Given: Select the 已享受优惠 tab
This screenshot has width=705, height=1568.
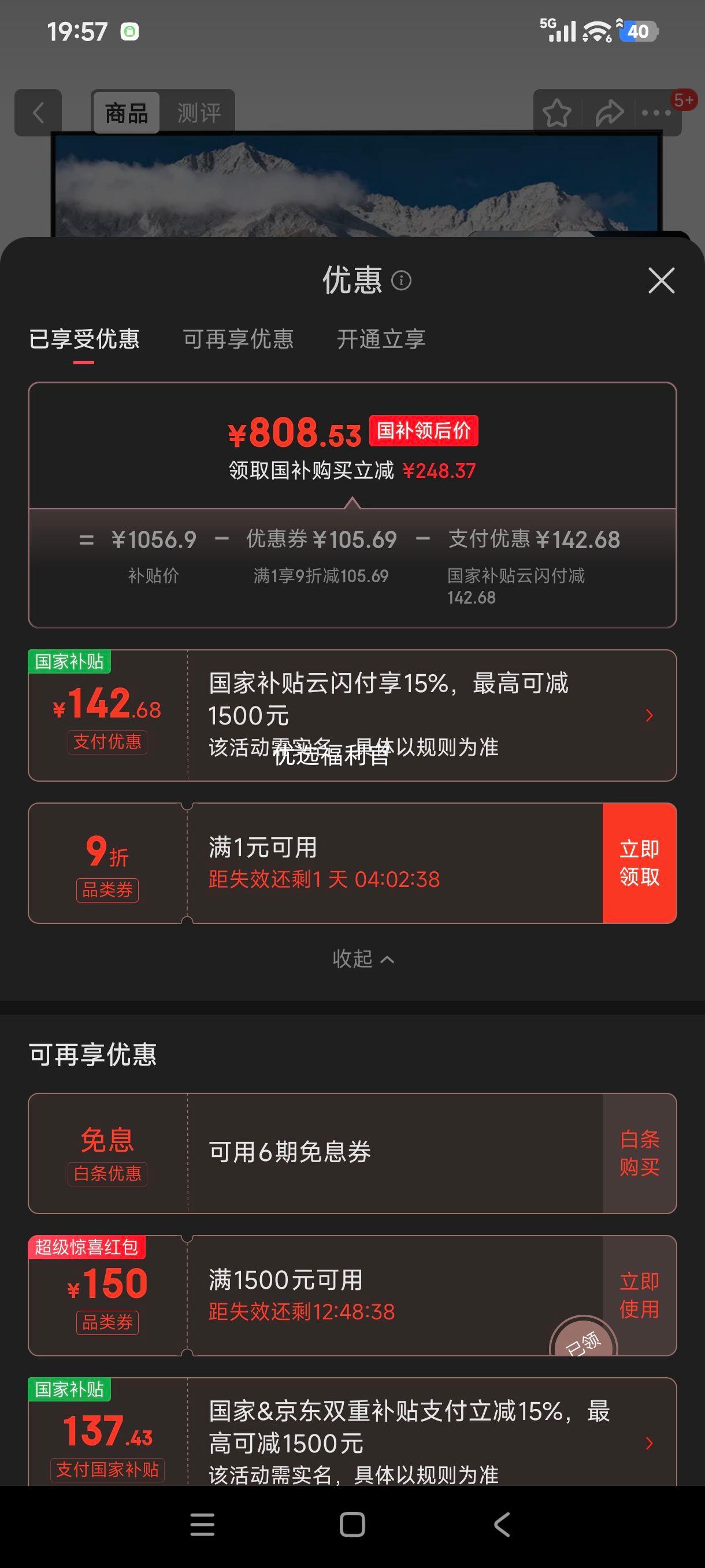Looking at the screenshot, I should tap(84, 339).
